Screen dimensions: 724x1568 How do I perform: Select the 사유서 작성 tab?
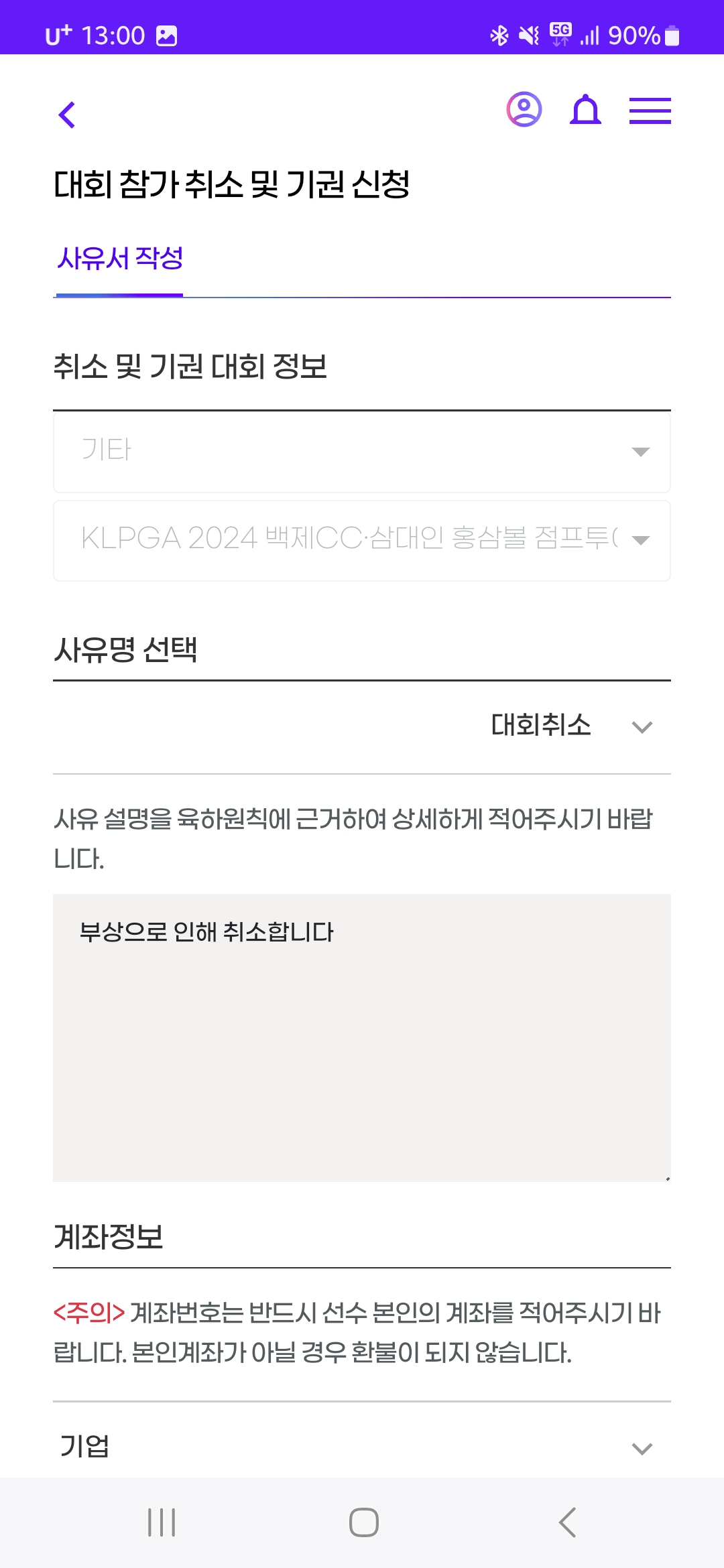(x=119, y=259)
